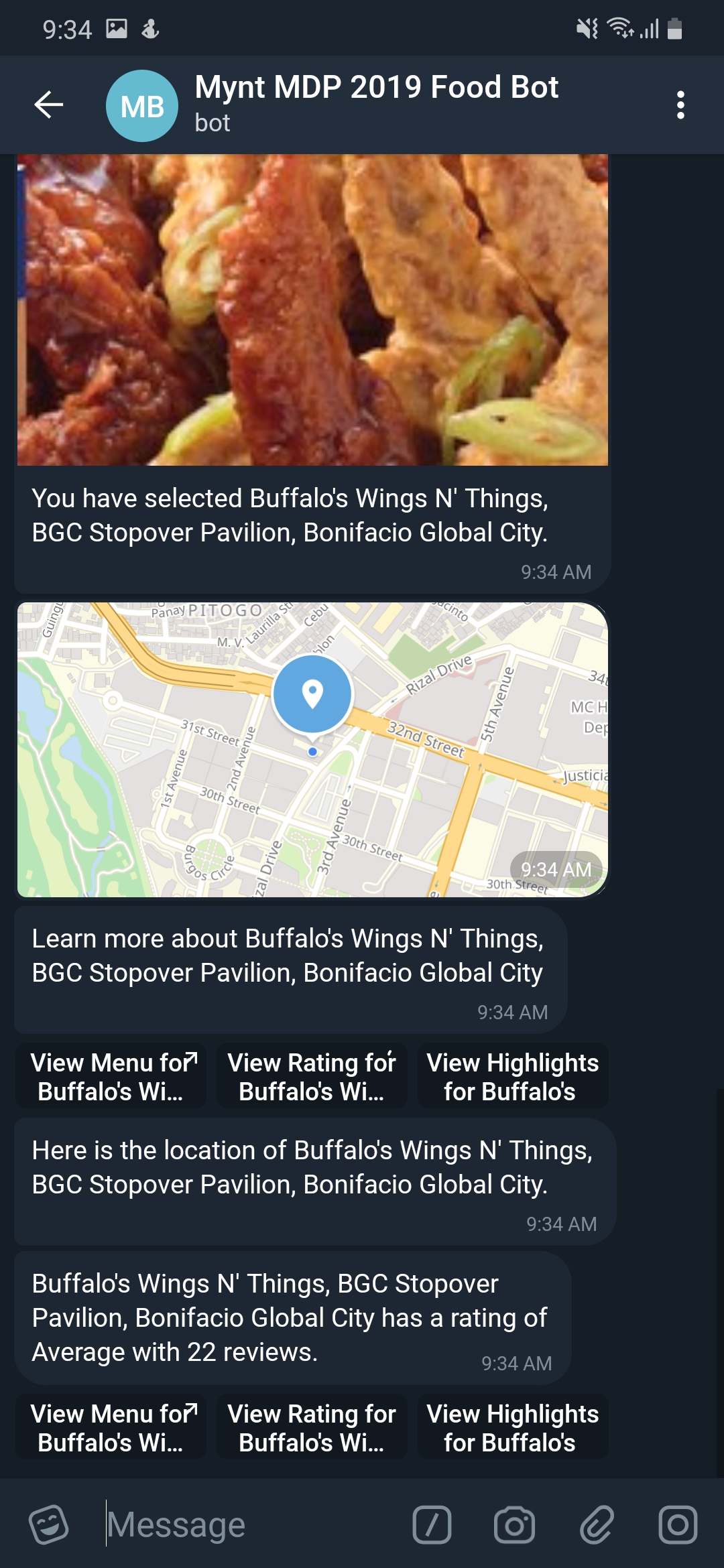
Task: Show bot commands with slash icon
Action: point(432,1524)
